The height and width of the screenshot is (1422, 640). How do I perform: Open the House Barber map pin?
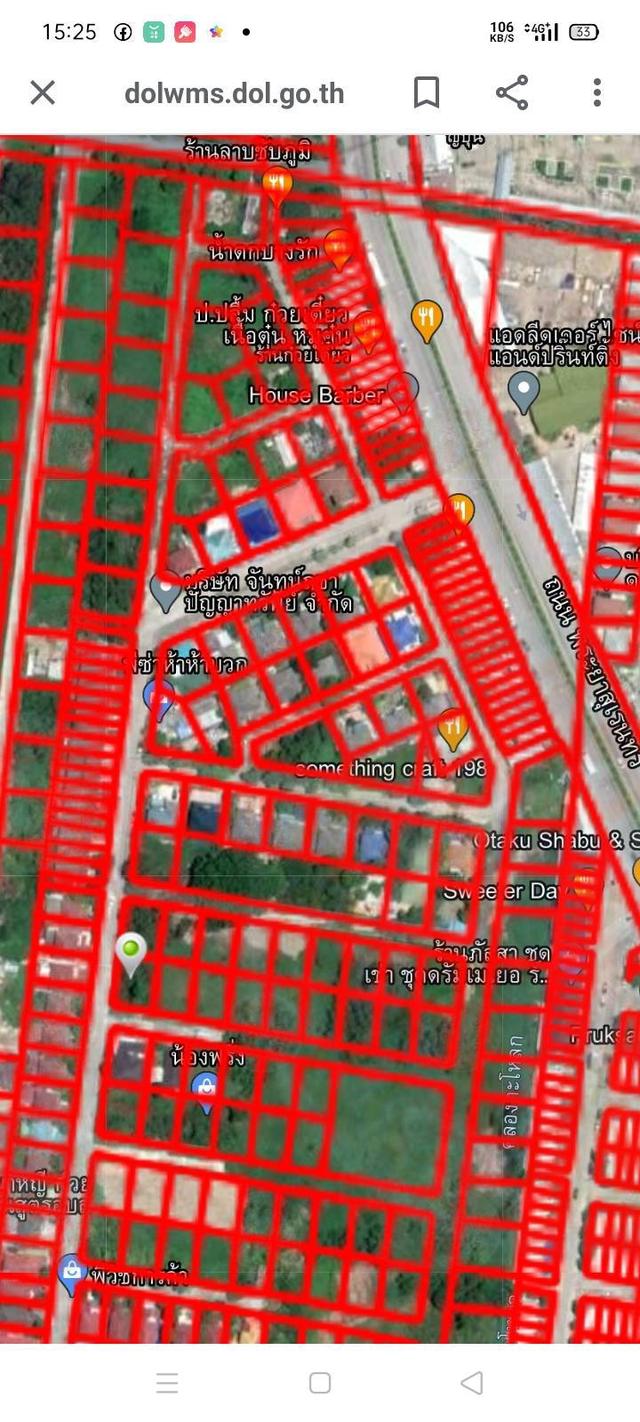pos(403,391)
